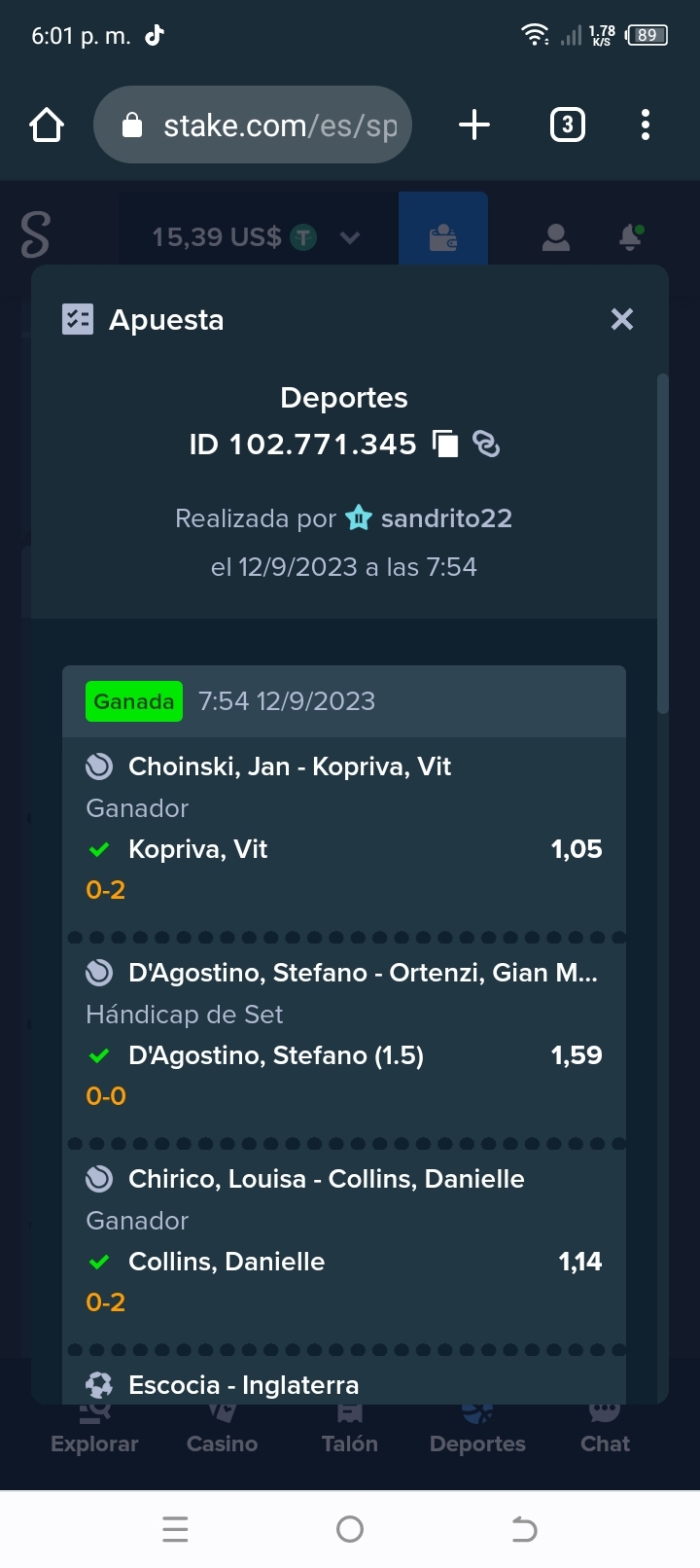Open the Chirico, Louisa - Collins, Danielle match
This screenshot has height=1568, width=700.
(327, 1179)
